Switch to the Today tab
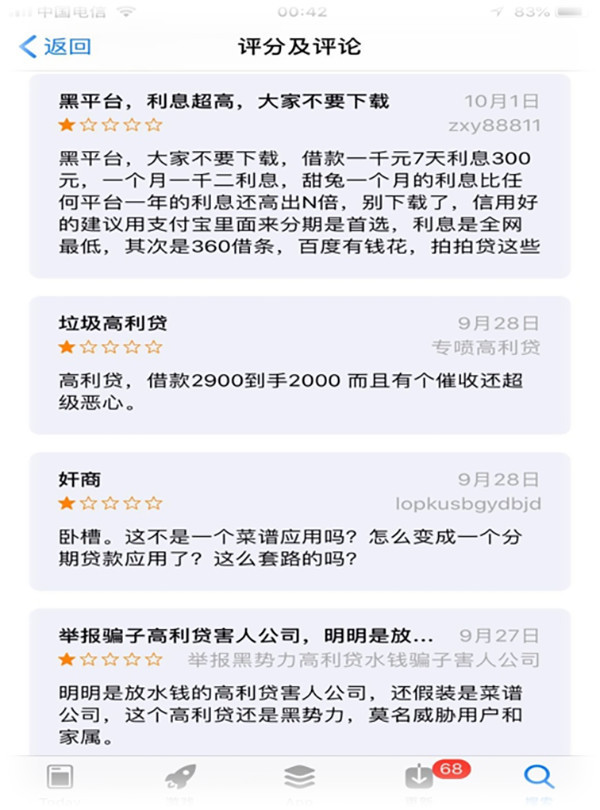The height and width of the screenshot is (810, 600). point(60,782)
